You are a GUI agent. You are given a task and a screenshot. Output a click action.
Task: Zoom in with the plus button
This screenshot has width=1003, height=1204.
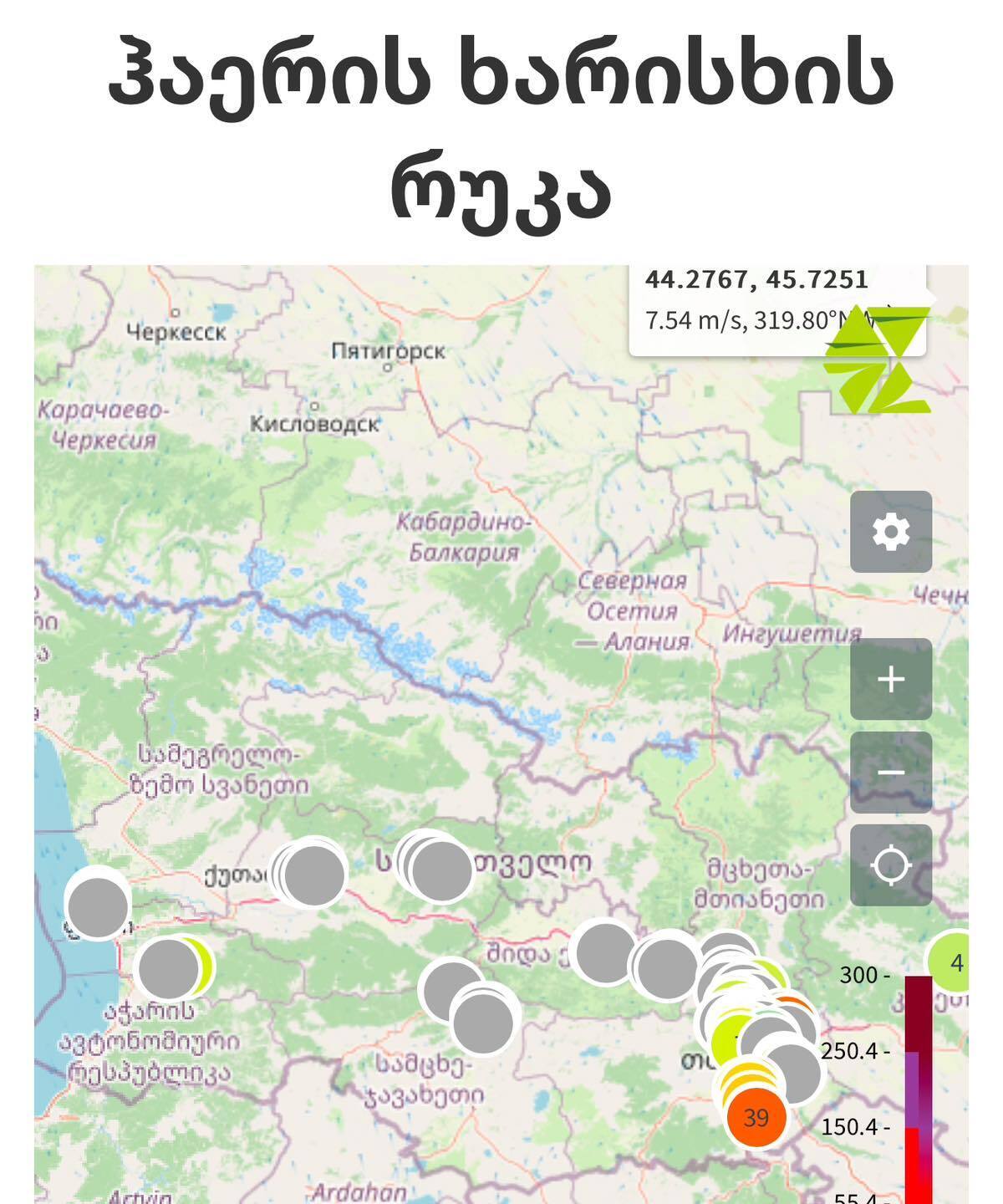pos(891,679)
